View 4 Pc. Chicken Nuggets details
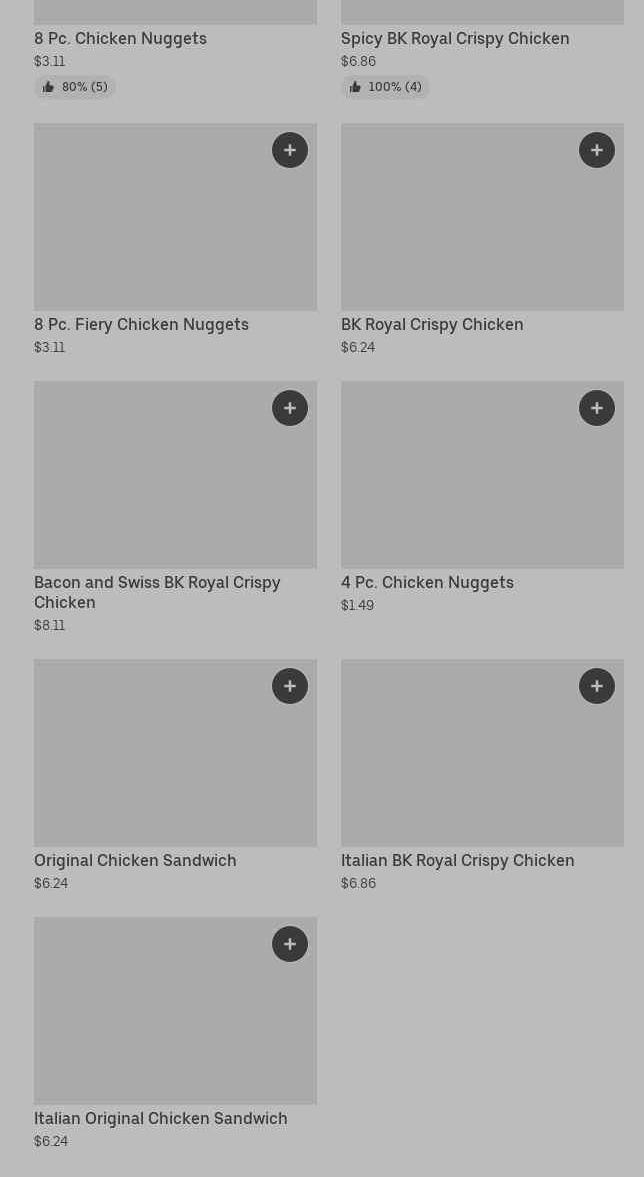The height and width of the screenshot is (1177, 644). [427, 582]
